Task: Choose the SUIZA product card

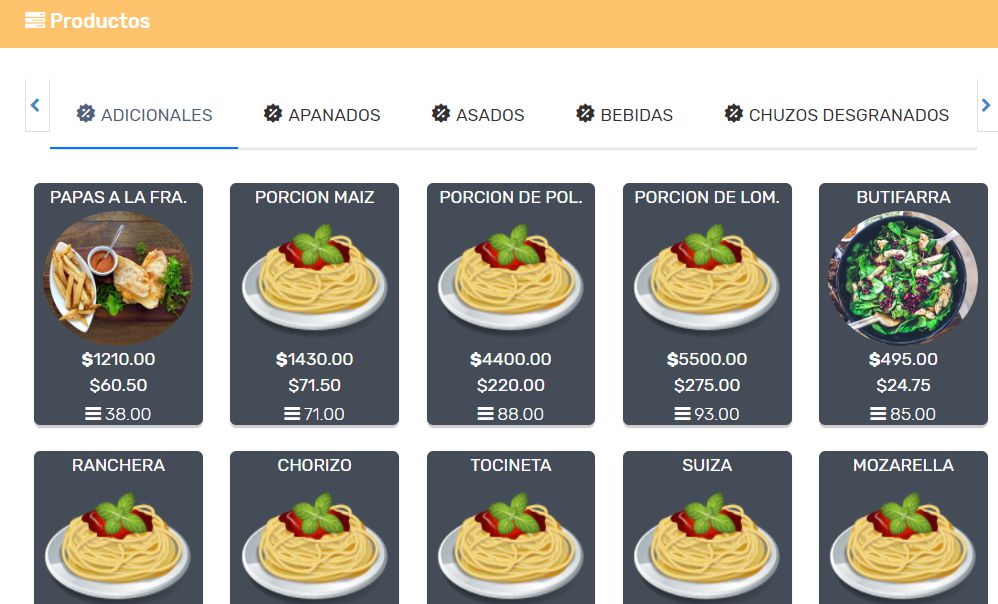Action: pos(707,530)
